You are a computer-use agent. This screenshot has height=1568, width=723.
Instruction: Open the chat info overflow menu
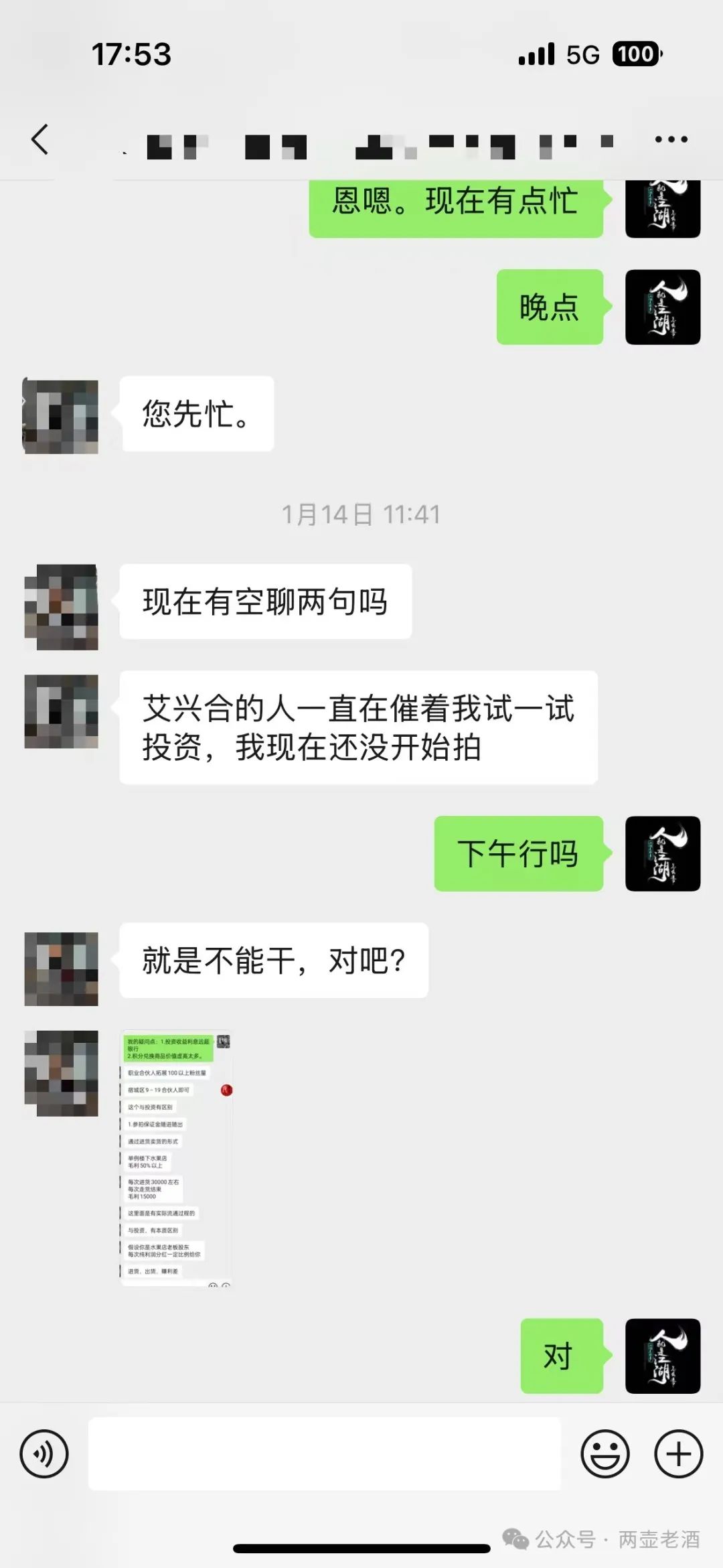(x=671, y=139)
